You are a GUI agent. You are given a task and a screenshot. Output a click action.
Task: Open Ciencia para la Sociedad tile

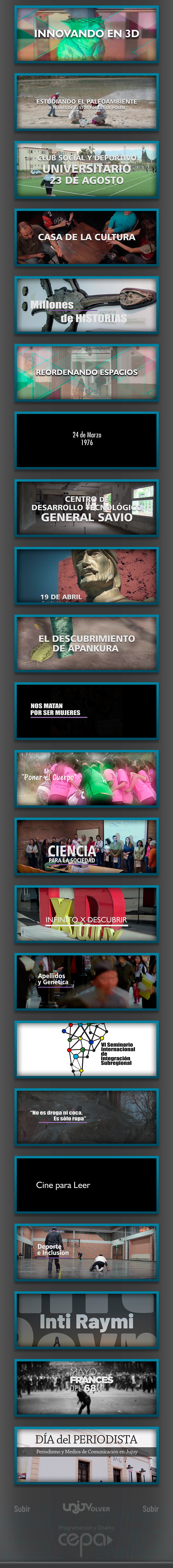[86, 845]
